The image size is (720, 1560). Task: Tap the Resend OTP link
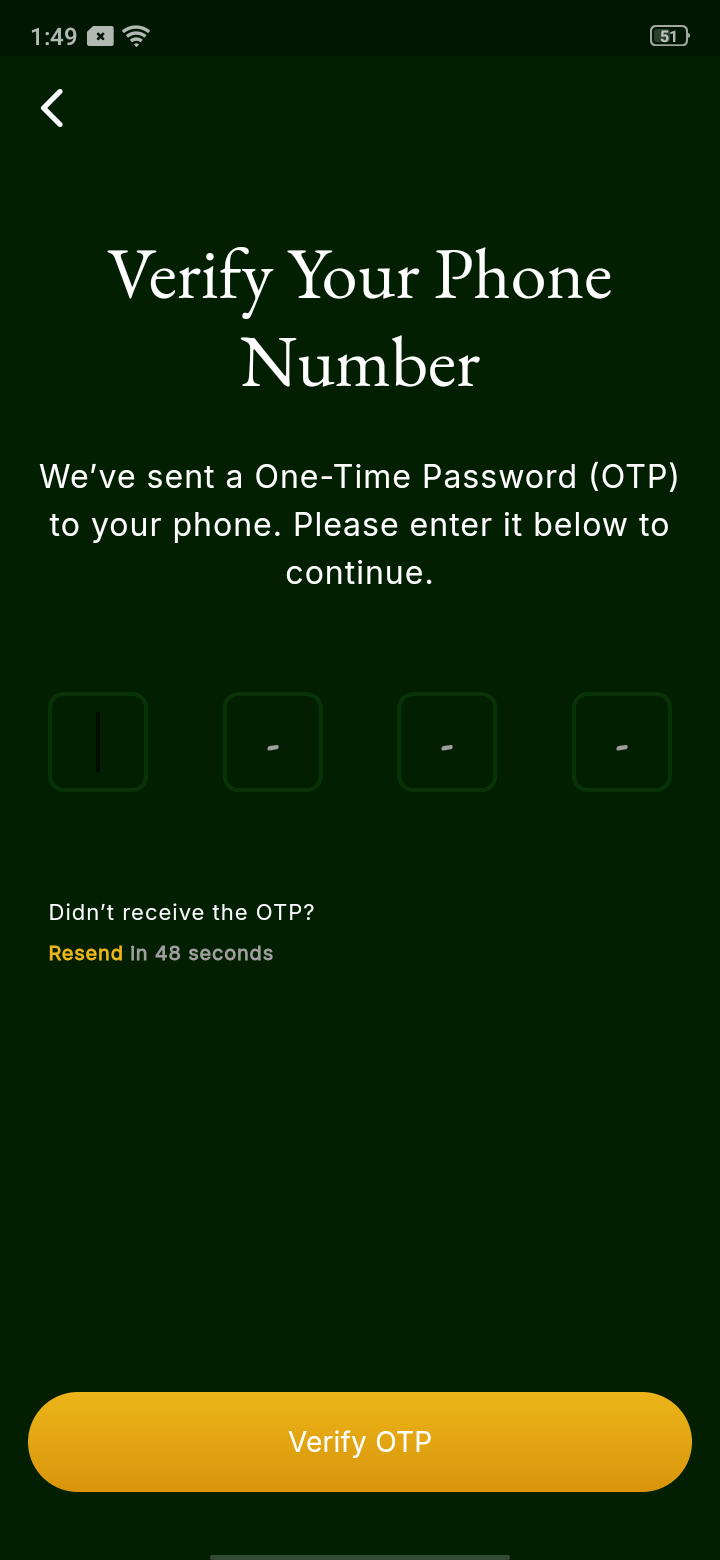(86, 953)
